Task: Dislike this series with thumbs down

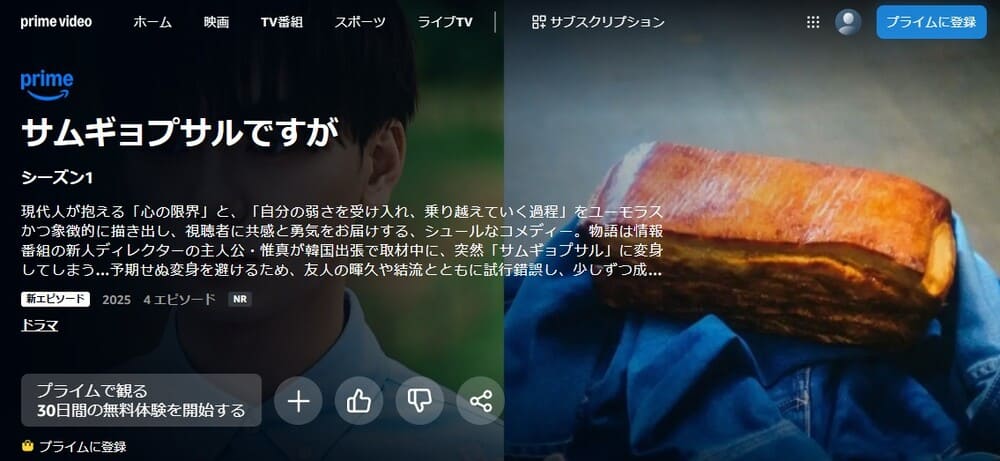Action: point(420,401)
